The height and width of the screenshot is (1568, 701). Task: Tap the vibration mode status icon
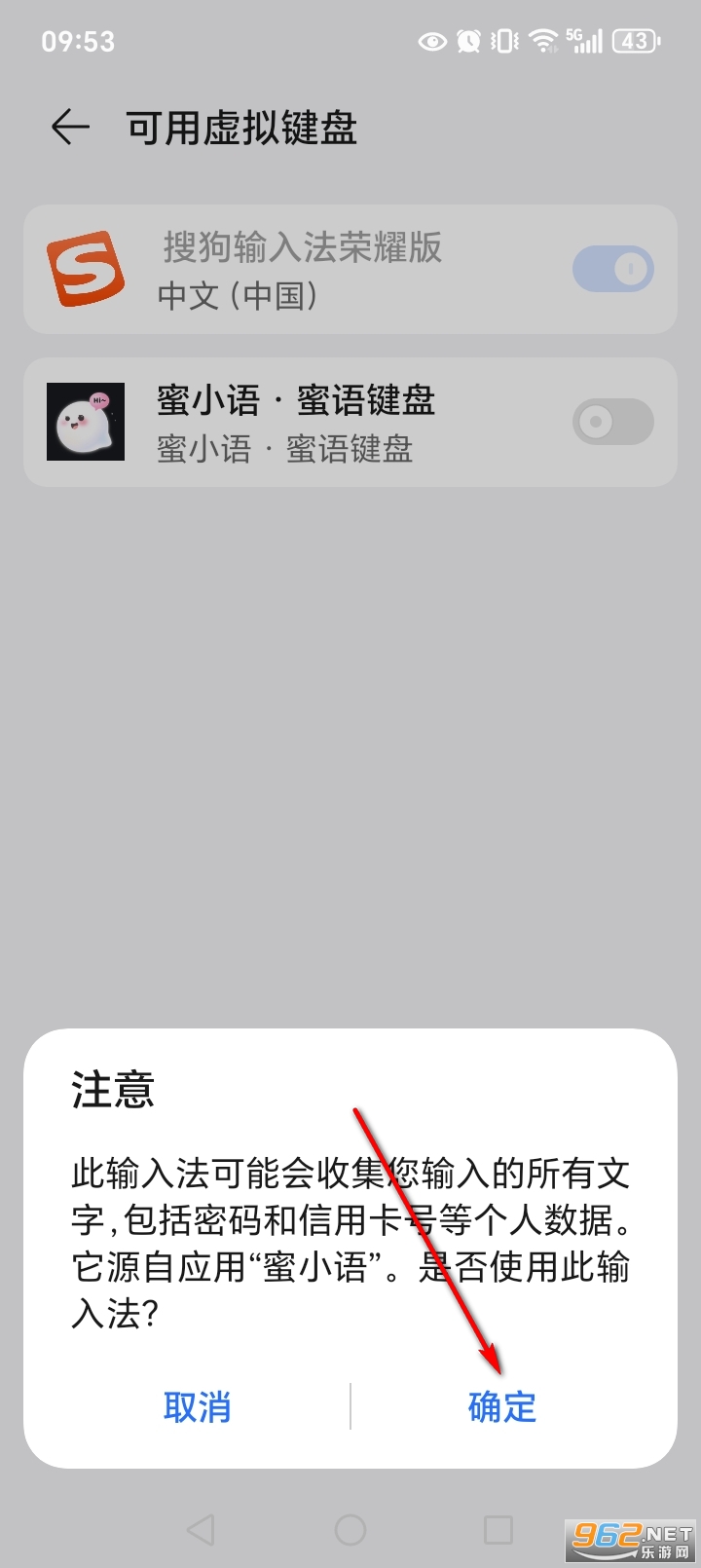coord(503,41)
